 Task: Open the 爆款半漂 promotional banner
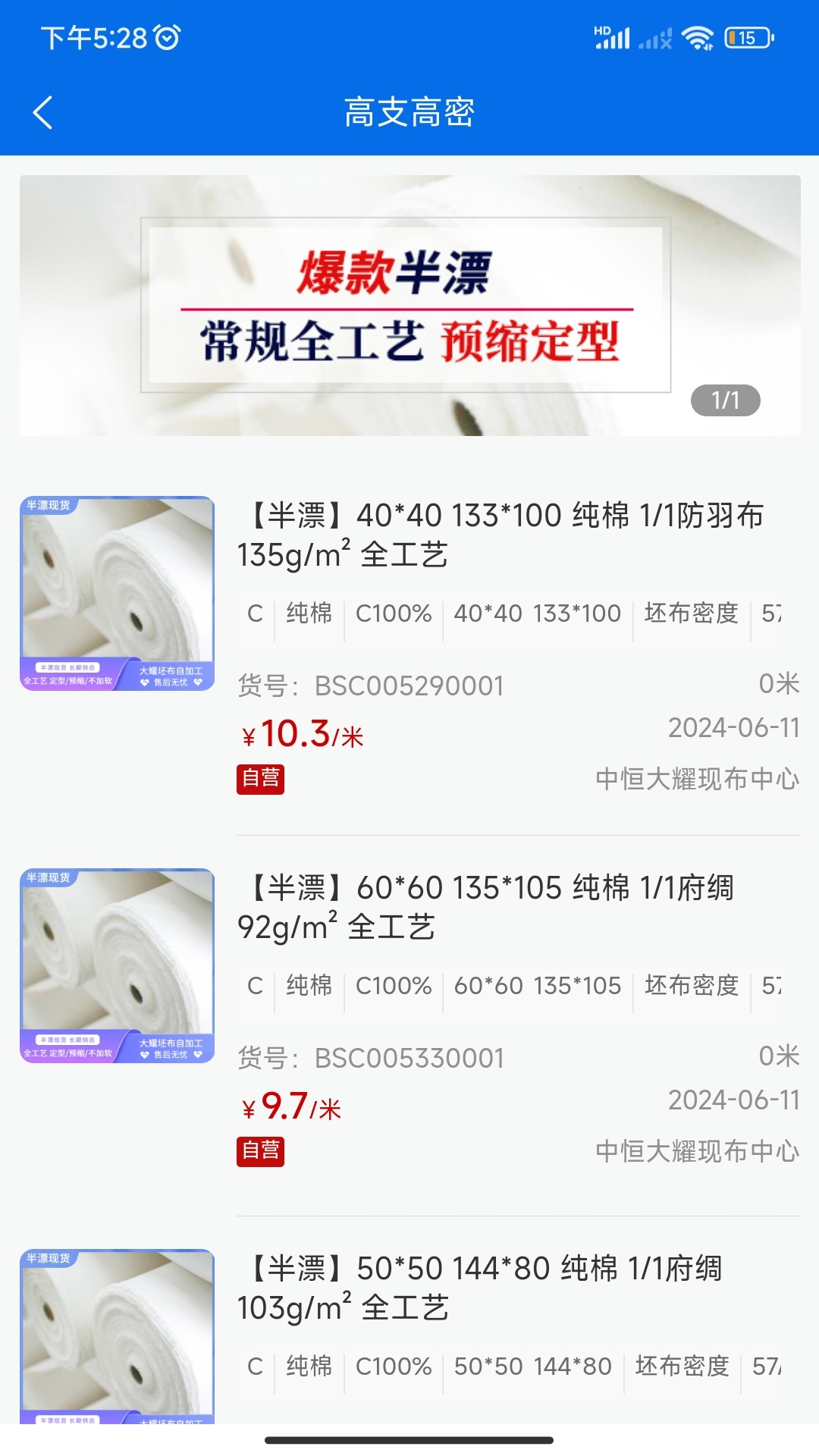click(409, 303)
